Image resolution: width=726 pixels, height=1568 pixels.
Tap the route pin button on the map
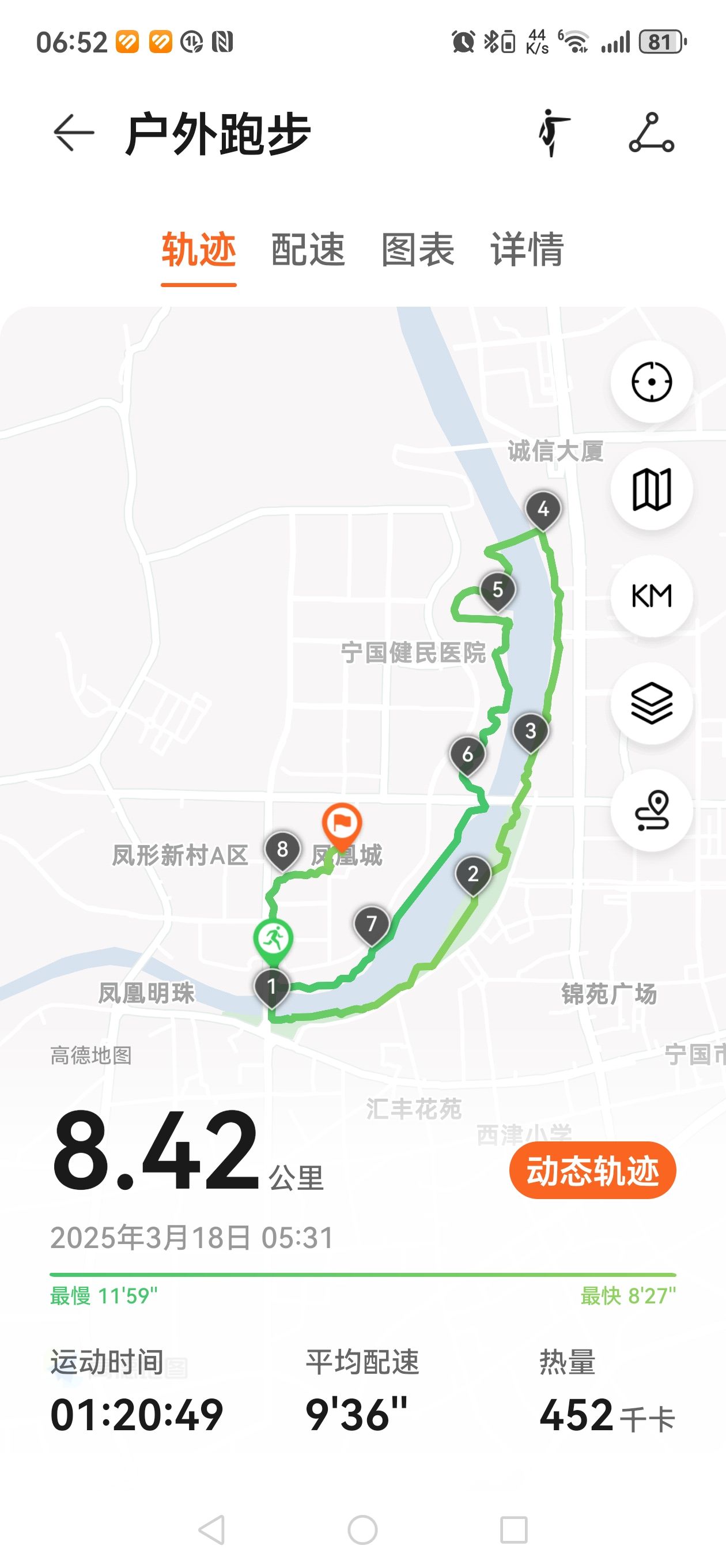coord(652,810)
